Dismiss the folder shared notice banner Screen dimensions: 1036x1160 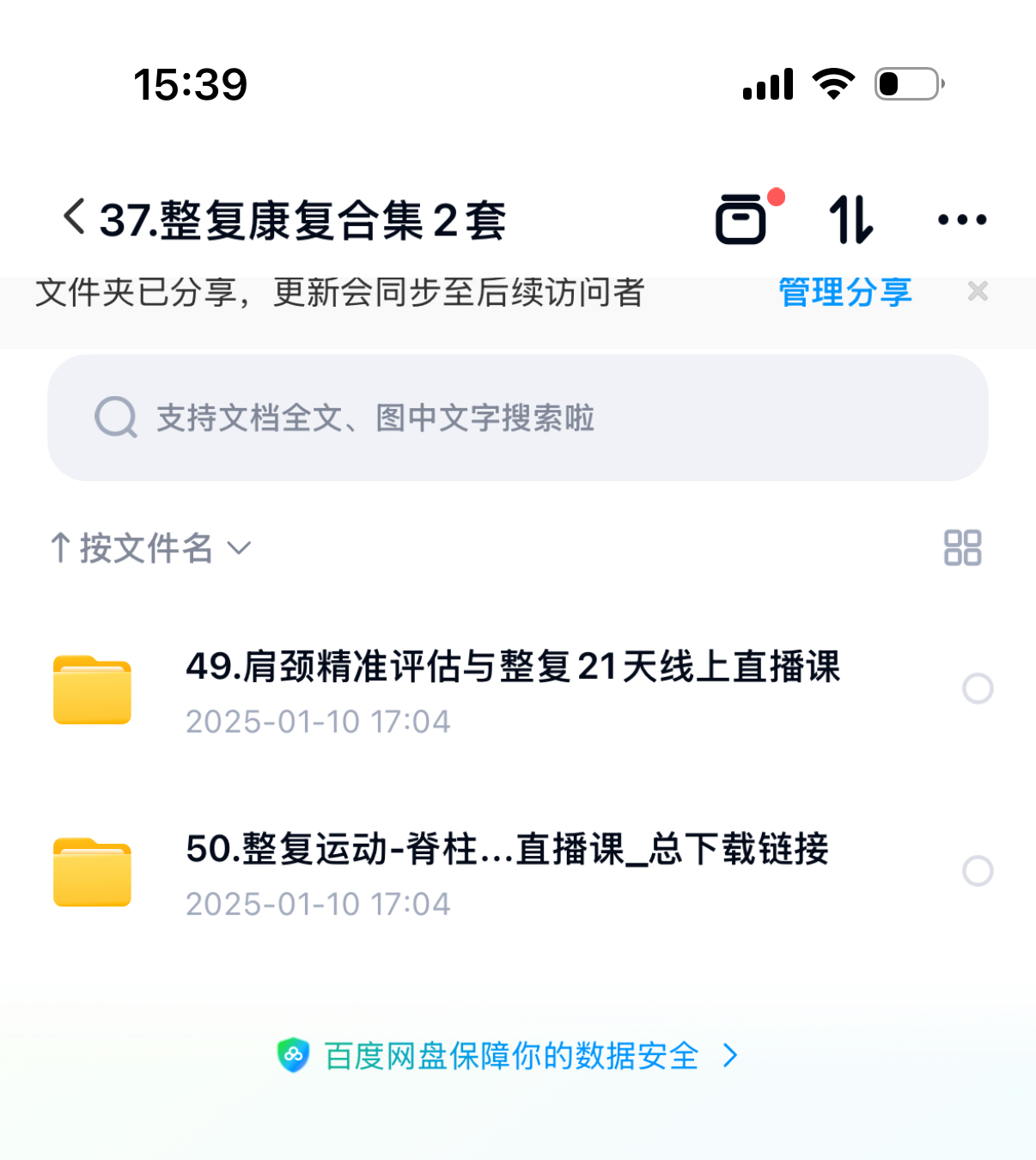[x=978, y=291]
